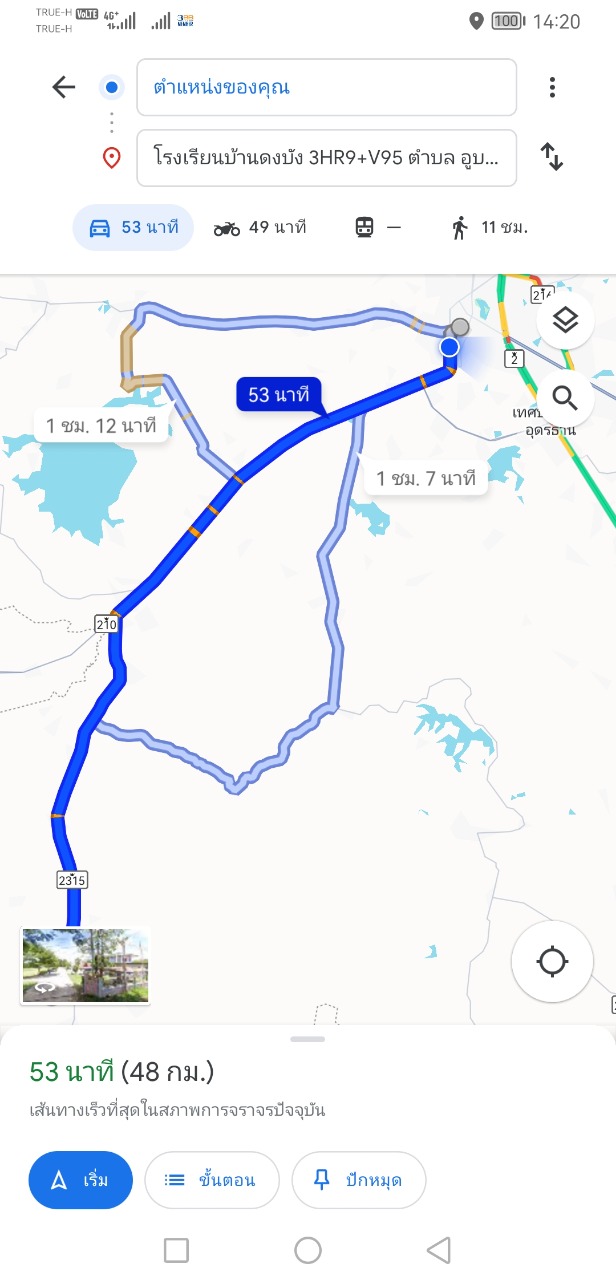Pin this route with ปักหมุด

click(358, 1180)
